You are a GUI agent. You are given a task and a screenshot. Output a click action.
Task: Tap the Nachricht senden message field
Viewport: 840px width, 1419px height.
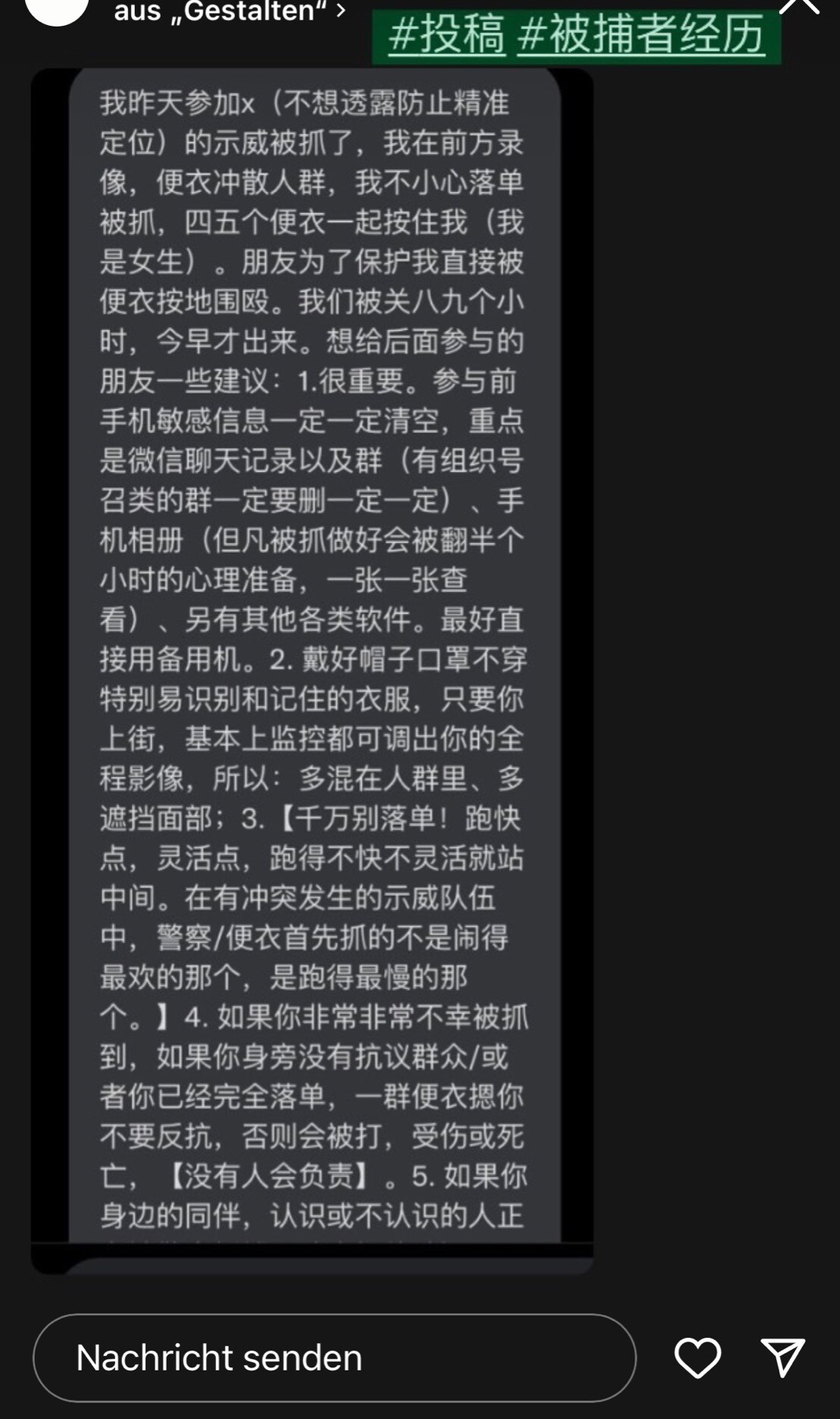click(x=334, y=1358)
